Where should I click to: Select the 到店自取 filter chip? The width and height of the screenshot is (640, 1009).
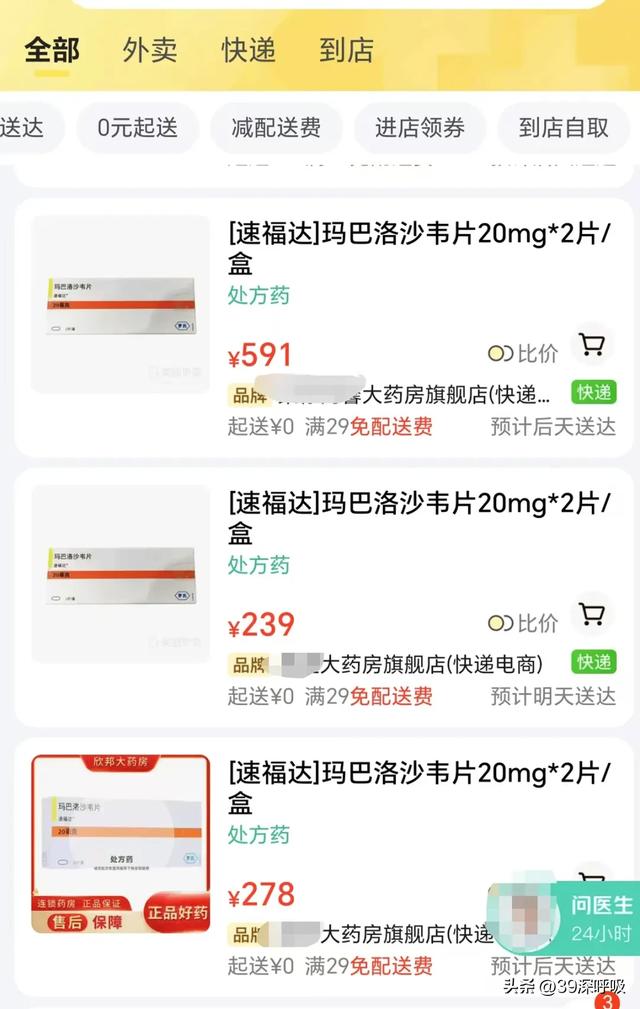pyautogui.click(x=563, y=128)
